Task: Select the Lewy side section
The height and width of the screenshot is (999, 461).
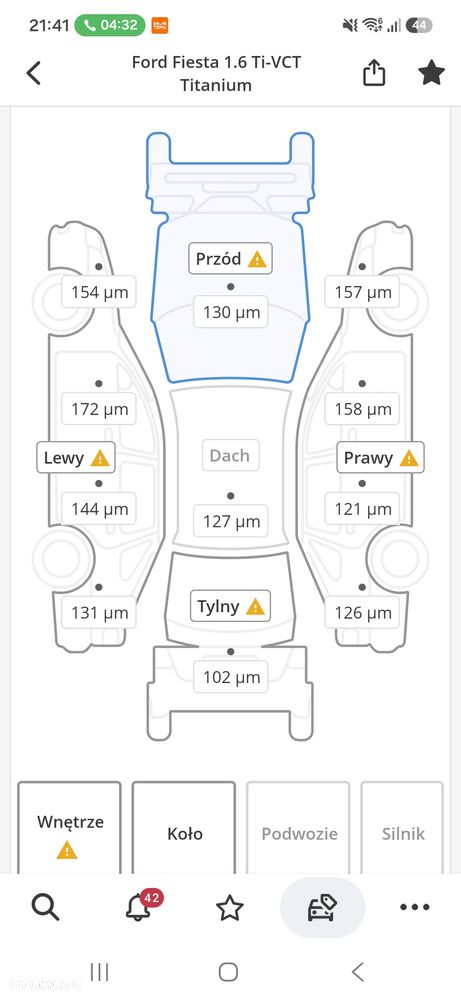Action: pos(76,457)
